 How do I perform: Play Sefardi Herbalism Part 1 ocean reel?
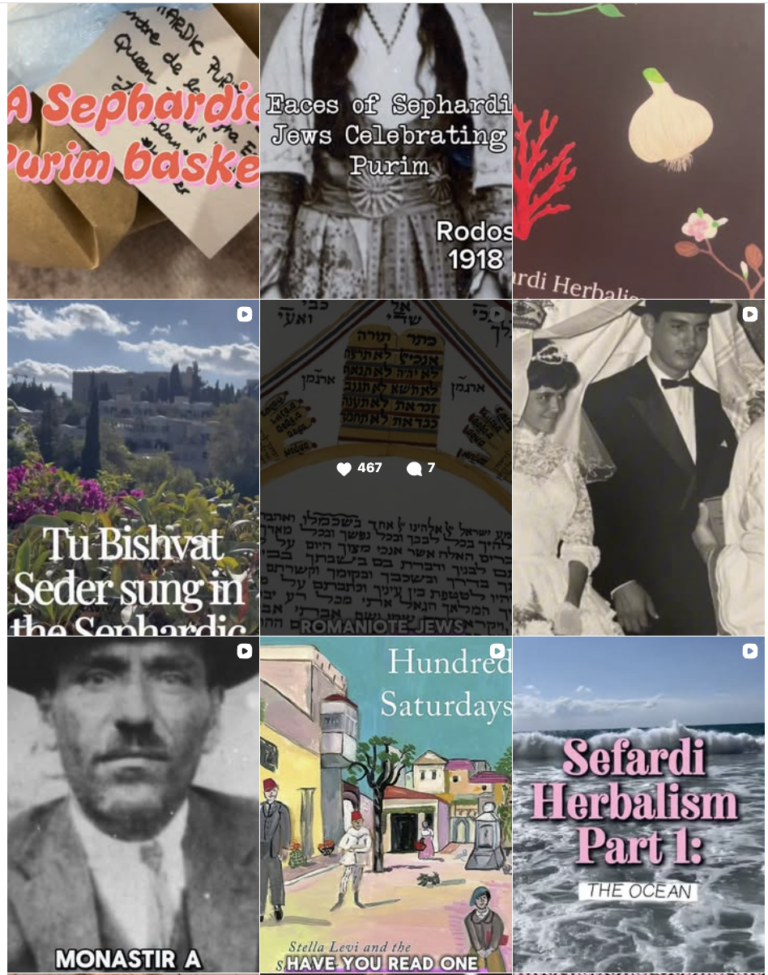click(x=638, y=805)
